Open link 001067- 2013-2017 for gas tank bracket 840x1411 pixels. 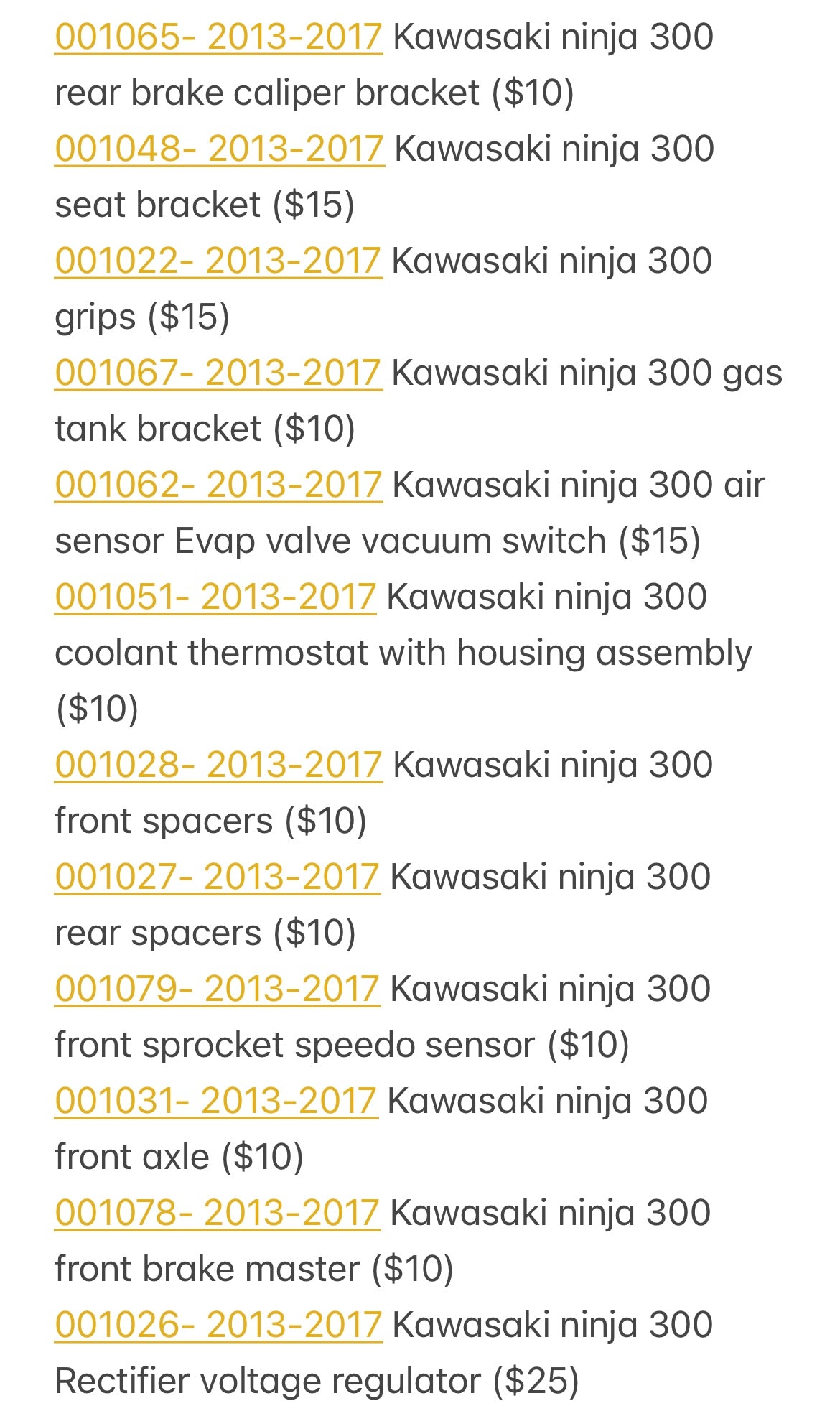click(218, 373)
